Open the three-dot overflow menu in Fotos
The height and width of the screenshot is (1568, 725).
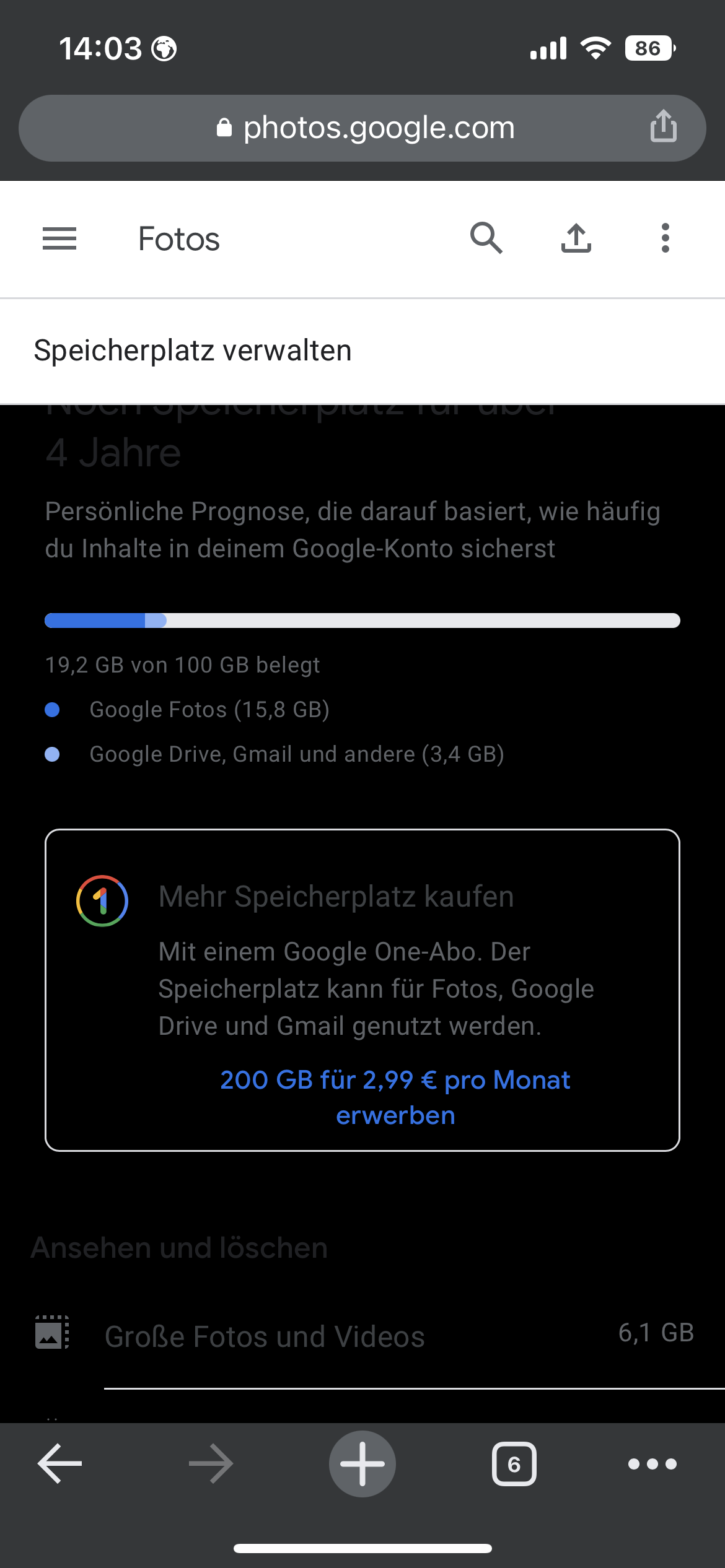click(x=665, y=238)
